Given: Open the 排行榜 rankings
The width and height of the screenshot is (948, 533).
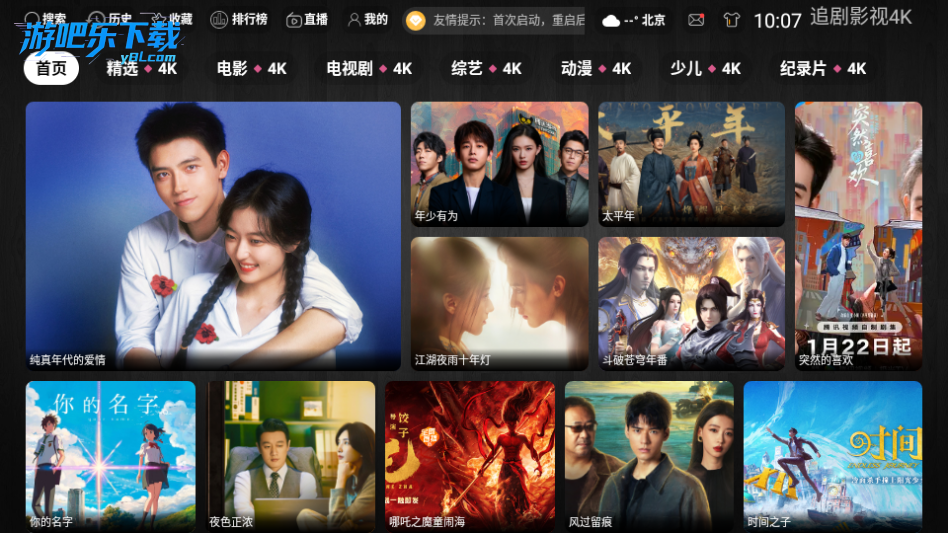Looking at the screenshot, I should 239,19.
